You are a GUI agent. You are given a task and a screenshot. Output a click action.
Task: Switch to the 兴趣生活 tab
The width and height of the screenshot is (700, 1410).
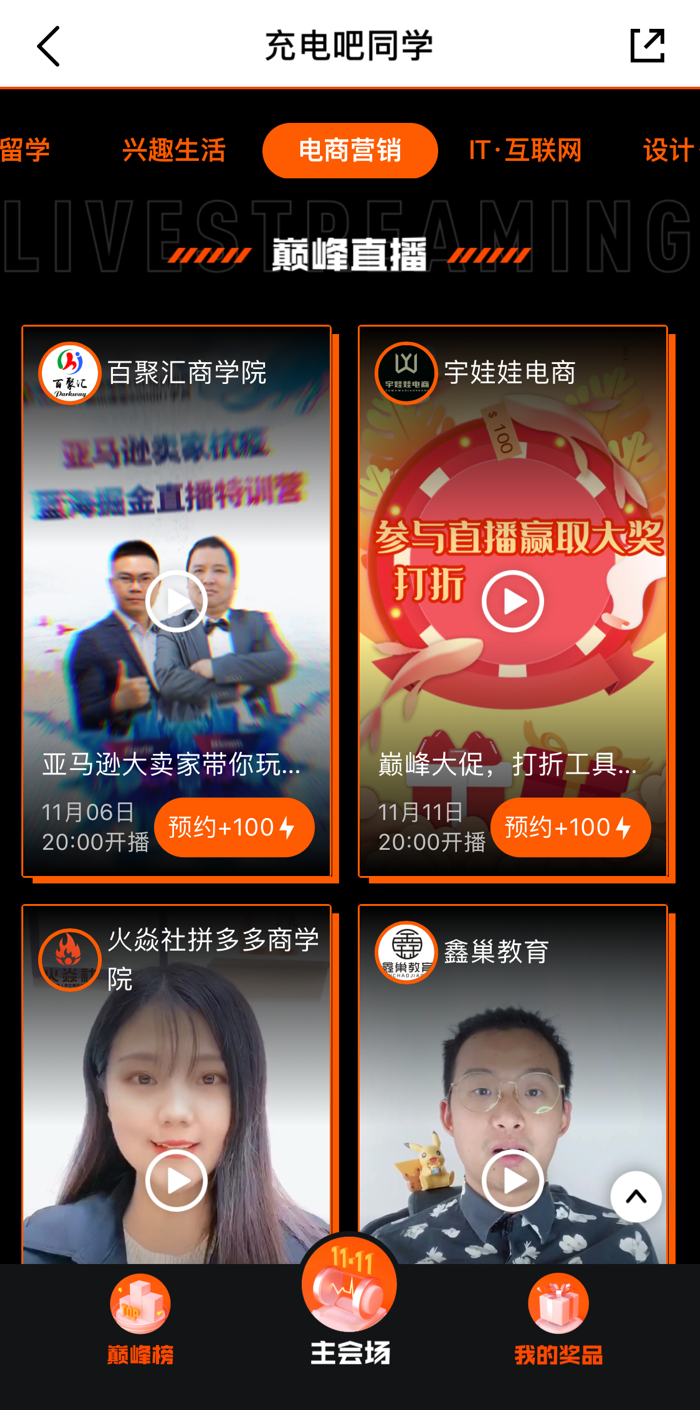pos(174,151)
